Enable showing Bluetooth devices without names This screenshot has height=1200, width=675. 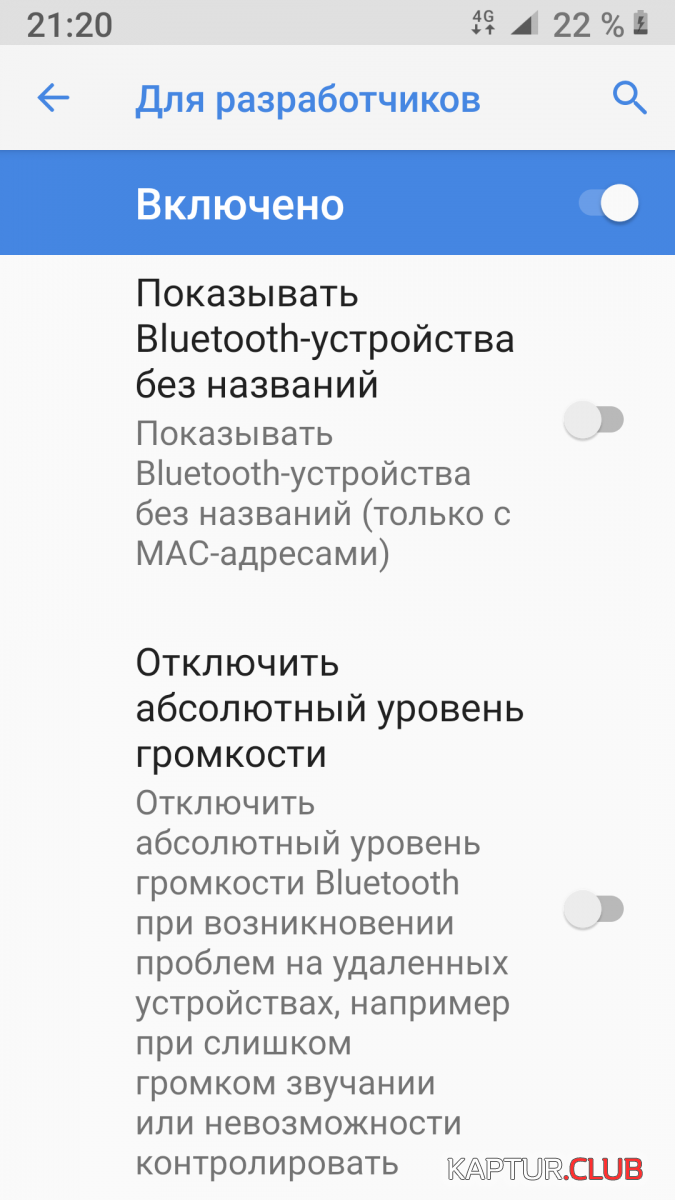[x=594, y=420]
